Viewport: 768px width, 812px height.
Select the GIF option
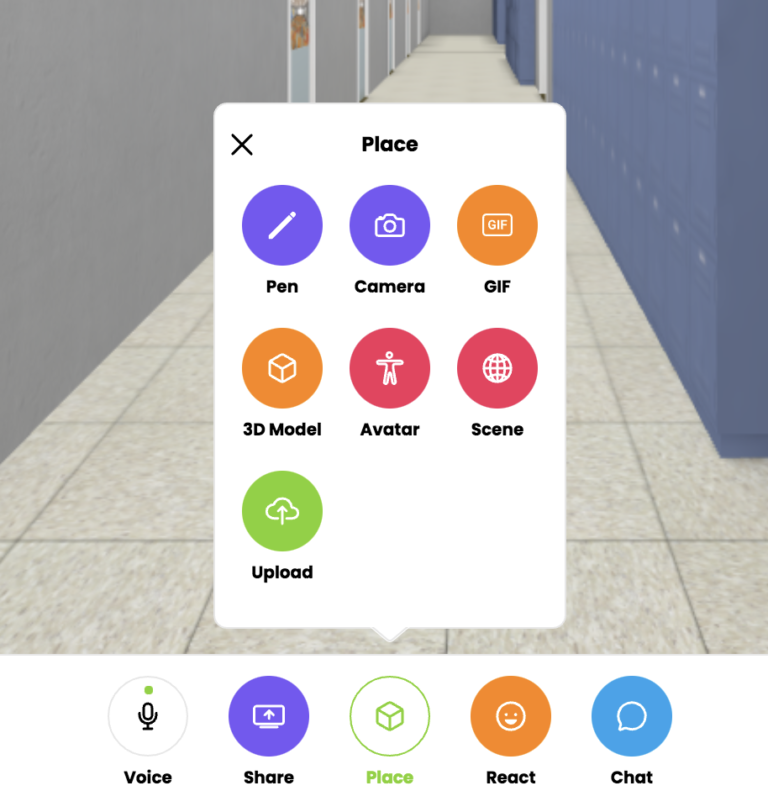497,225
